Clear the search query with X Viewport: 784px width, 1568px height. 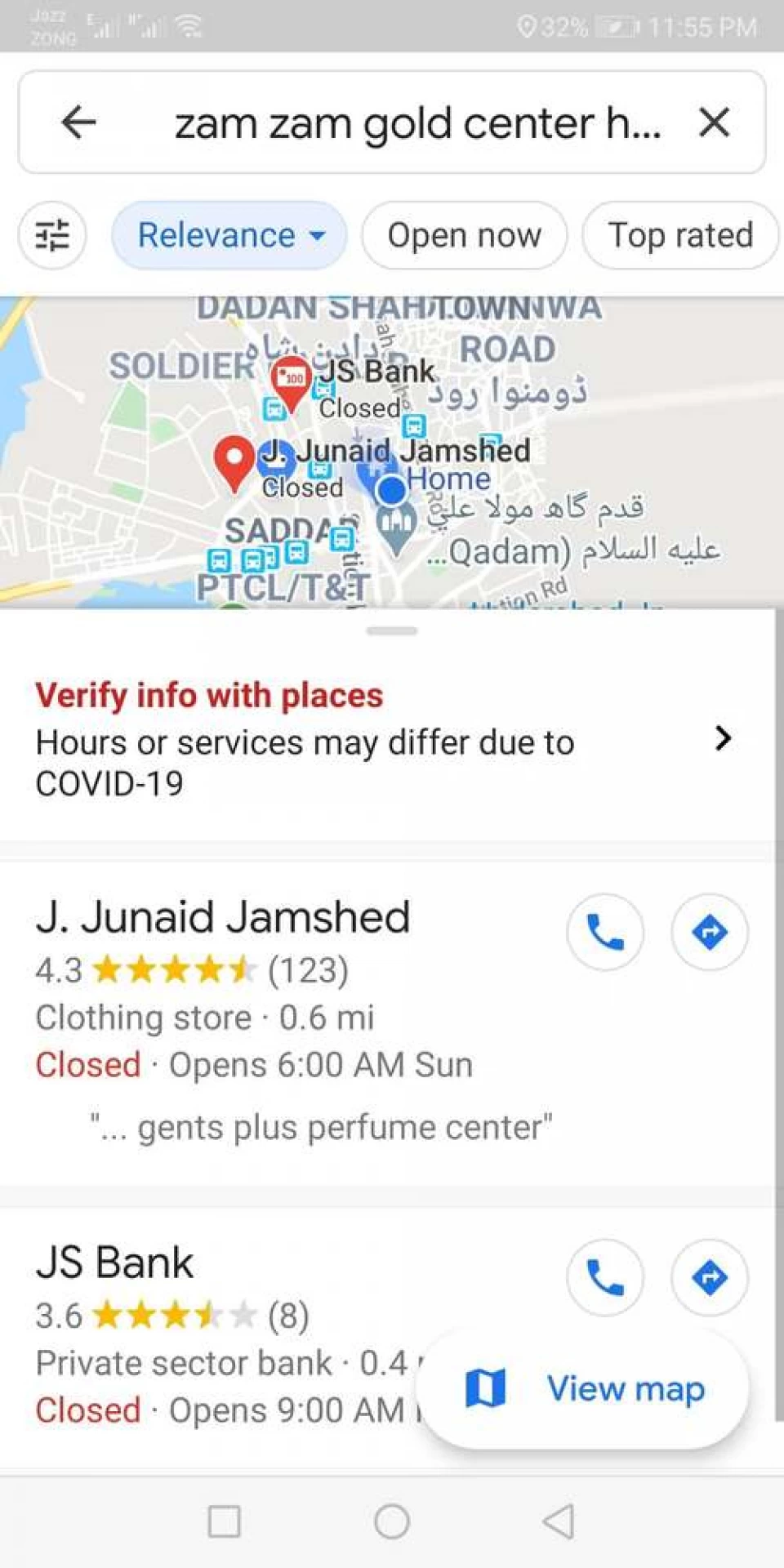tap(714, 123)
